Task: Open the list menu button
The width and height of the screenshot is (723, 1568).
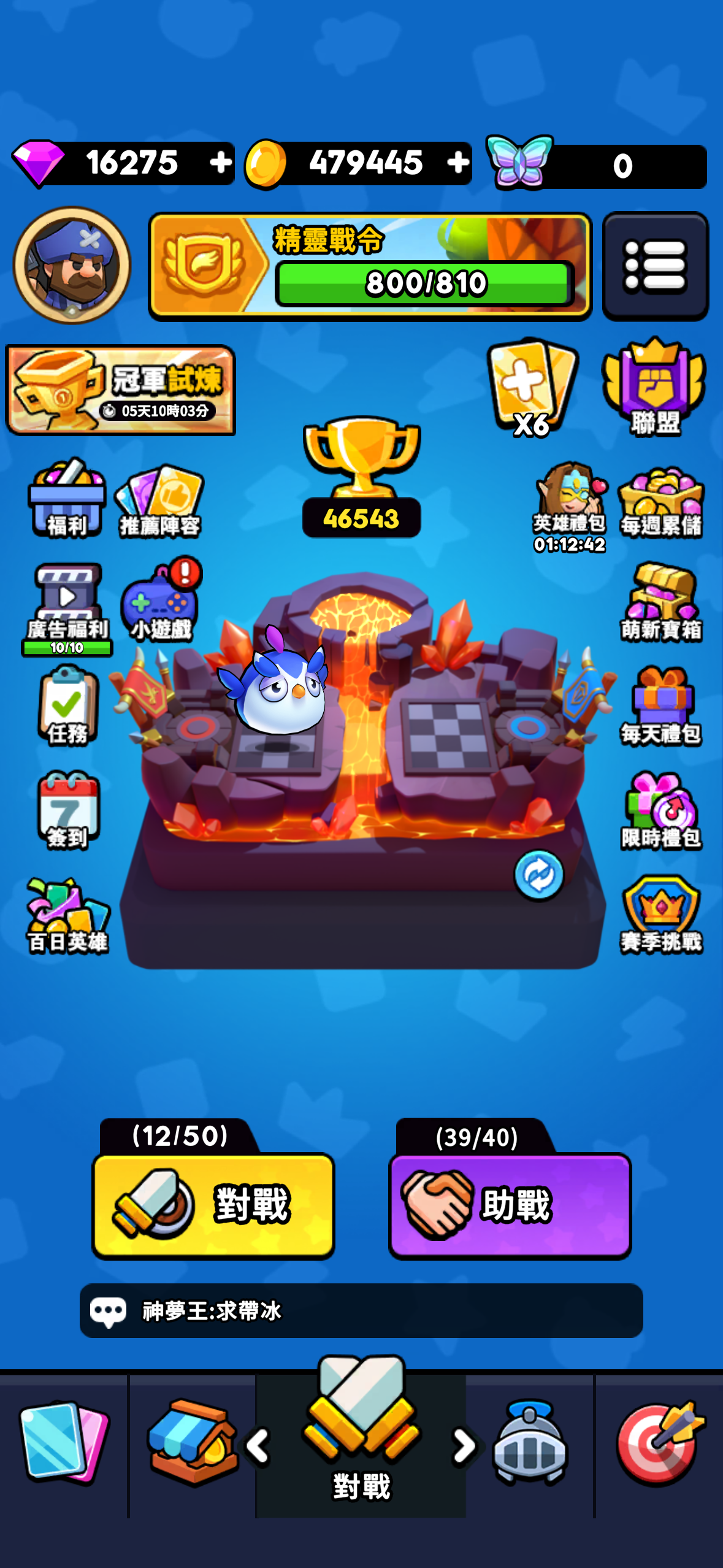Action: pyautogui.click(x=655, y=266)
